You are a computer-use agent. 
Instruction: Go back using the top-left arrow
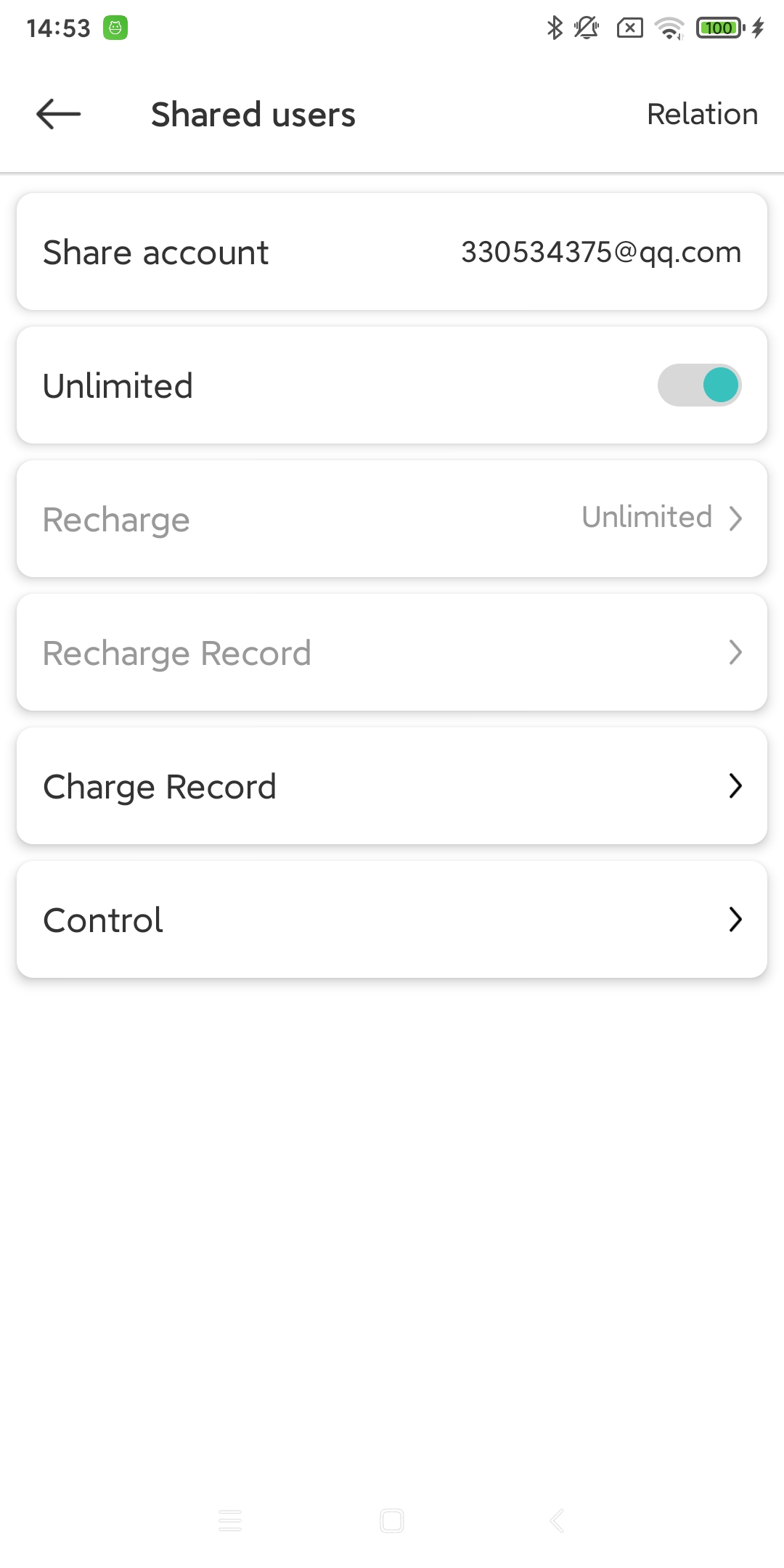(x=58, y=114)
